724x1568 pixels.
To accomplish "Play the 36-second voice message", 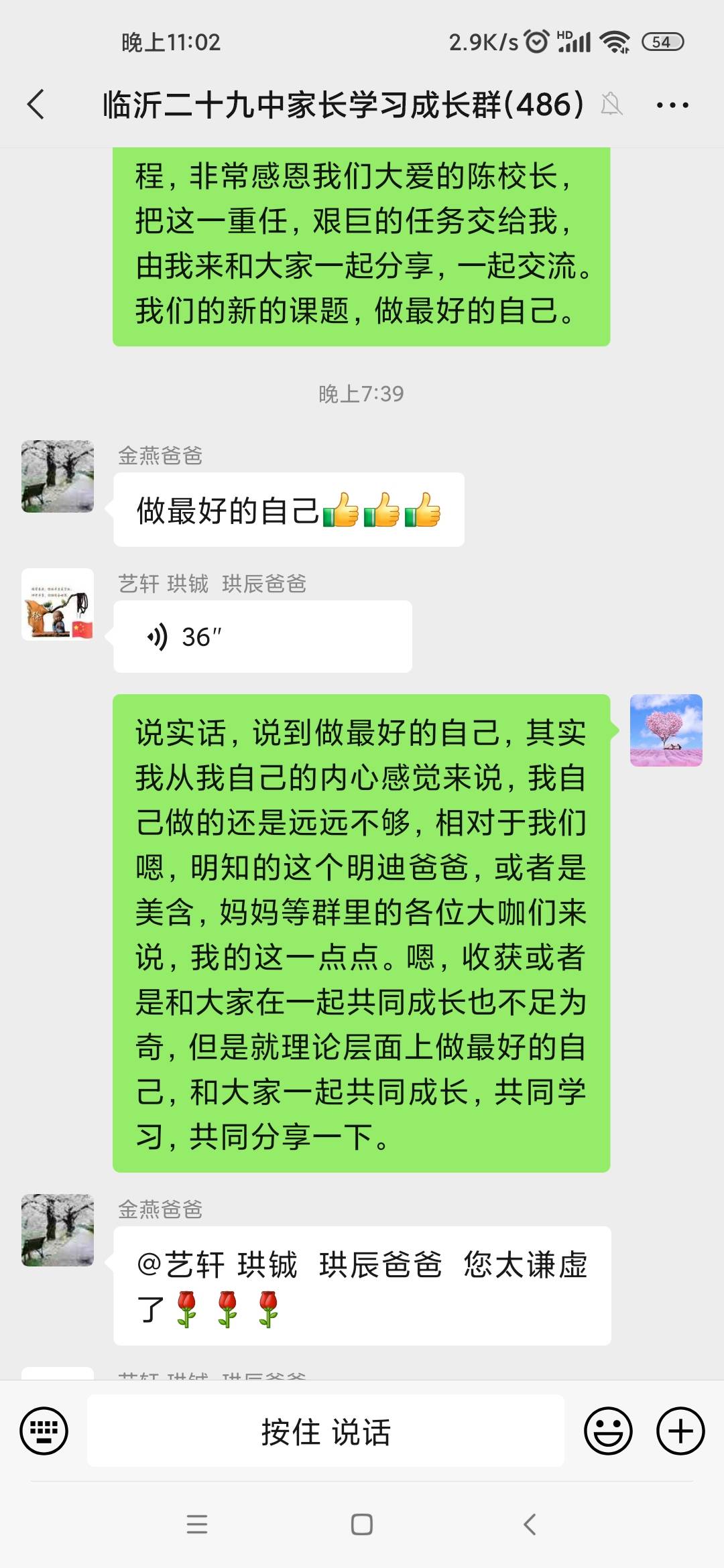I will [x=261, y=637].
